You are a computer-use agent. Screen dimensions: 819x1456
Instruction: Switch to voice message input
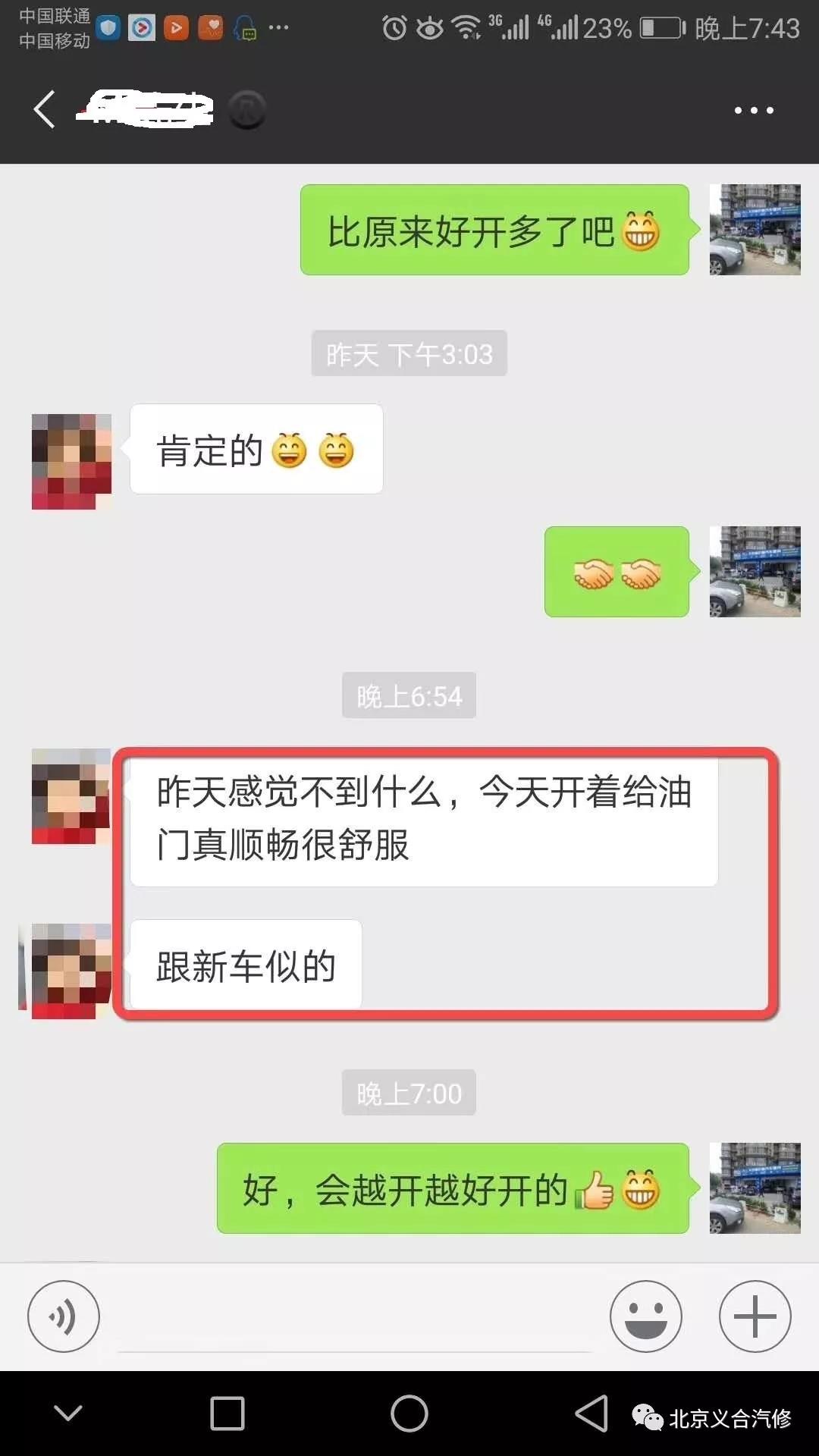pos(63,1316)
